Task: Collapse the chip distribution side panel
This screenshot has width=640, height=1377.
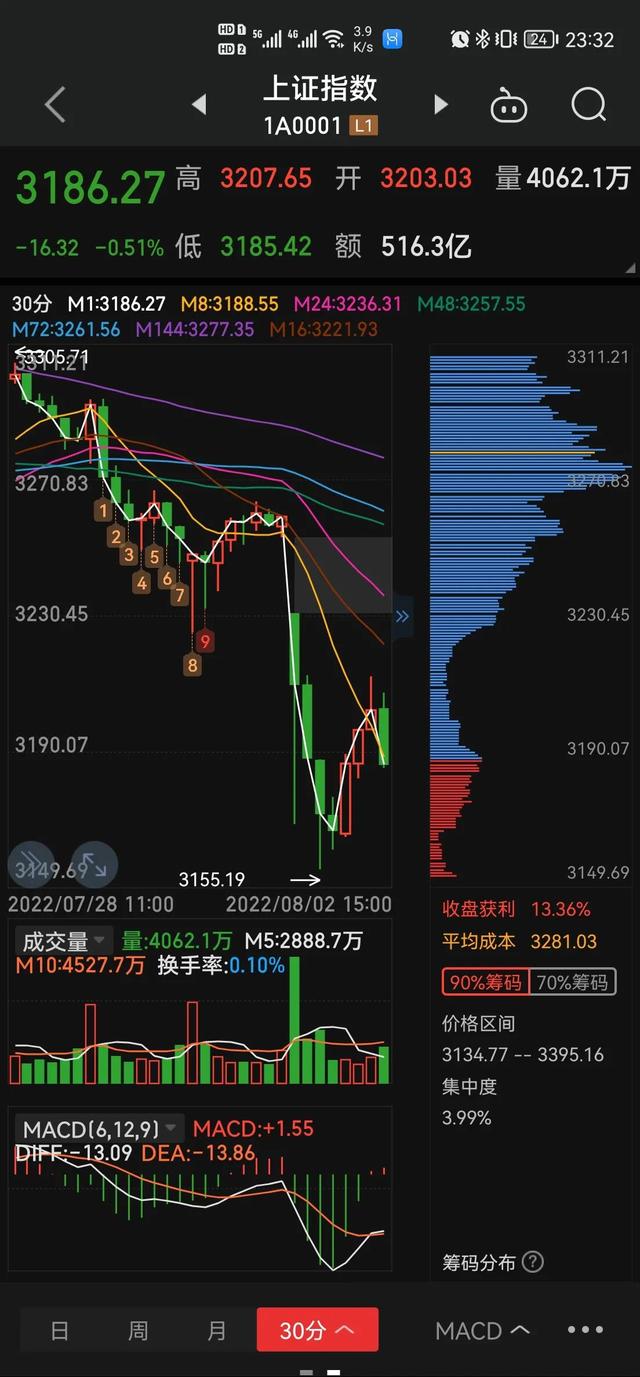Action: click(x=402, y=616)
